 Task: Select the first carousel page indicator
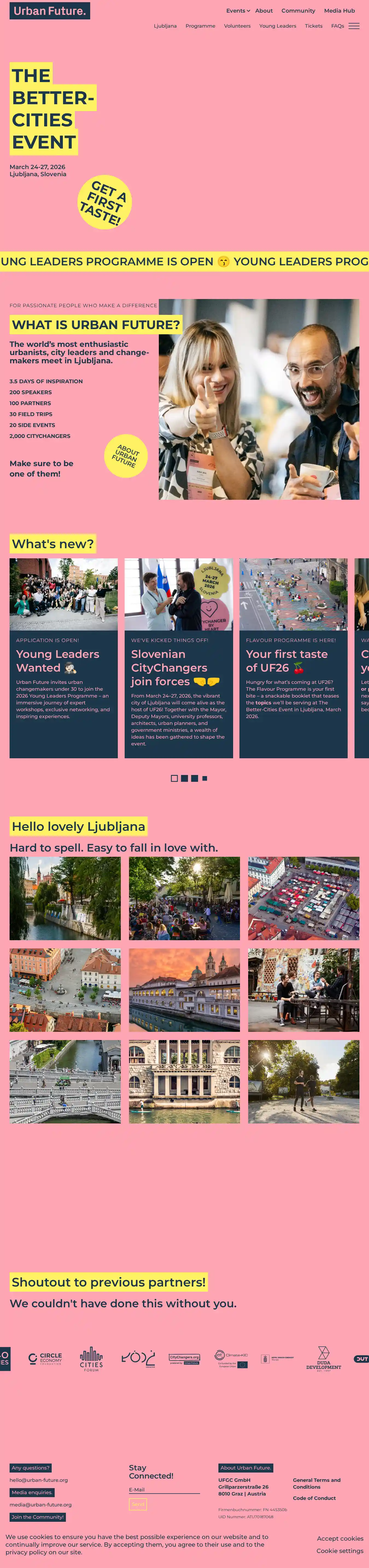tap(174, 778)
